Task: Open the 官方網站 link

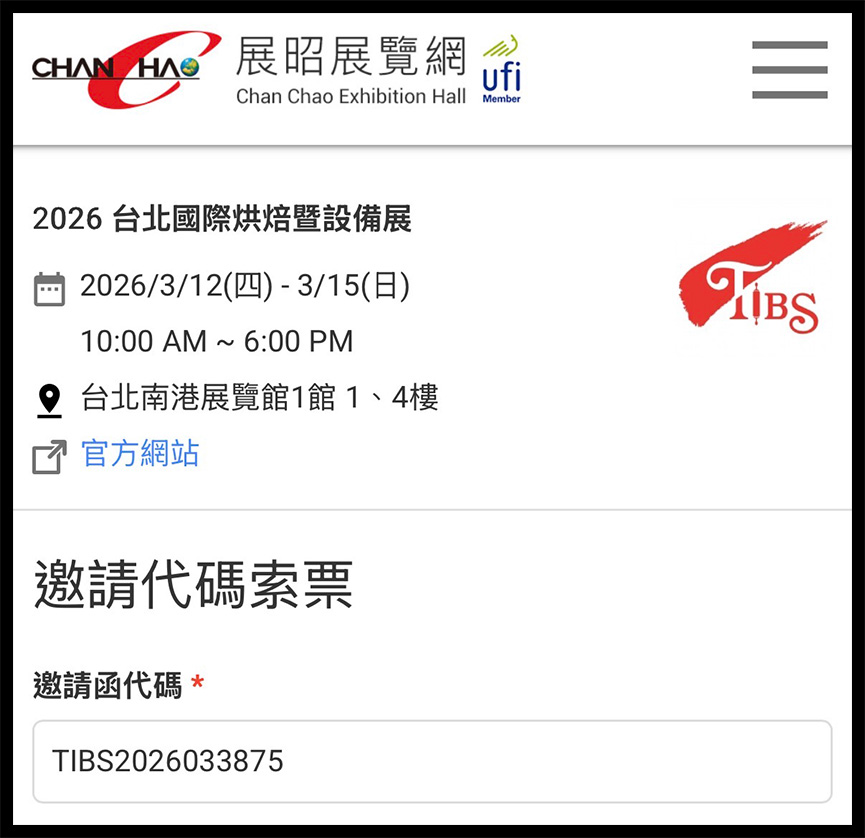Action: click(140, 454)
